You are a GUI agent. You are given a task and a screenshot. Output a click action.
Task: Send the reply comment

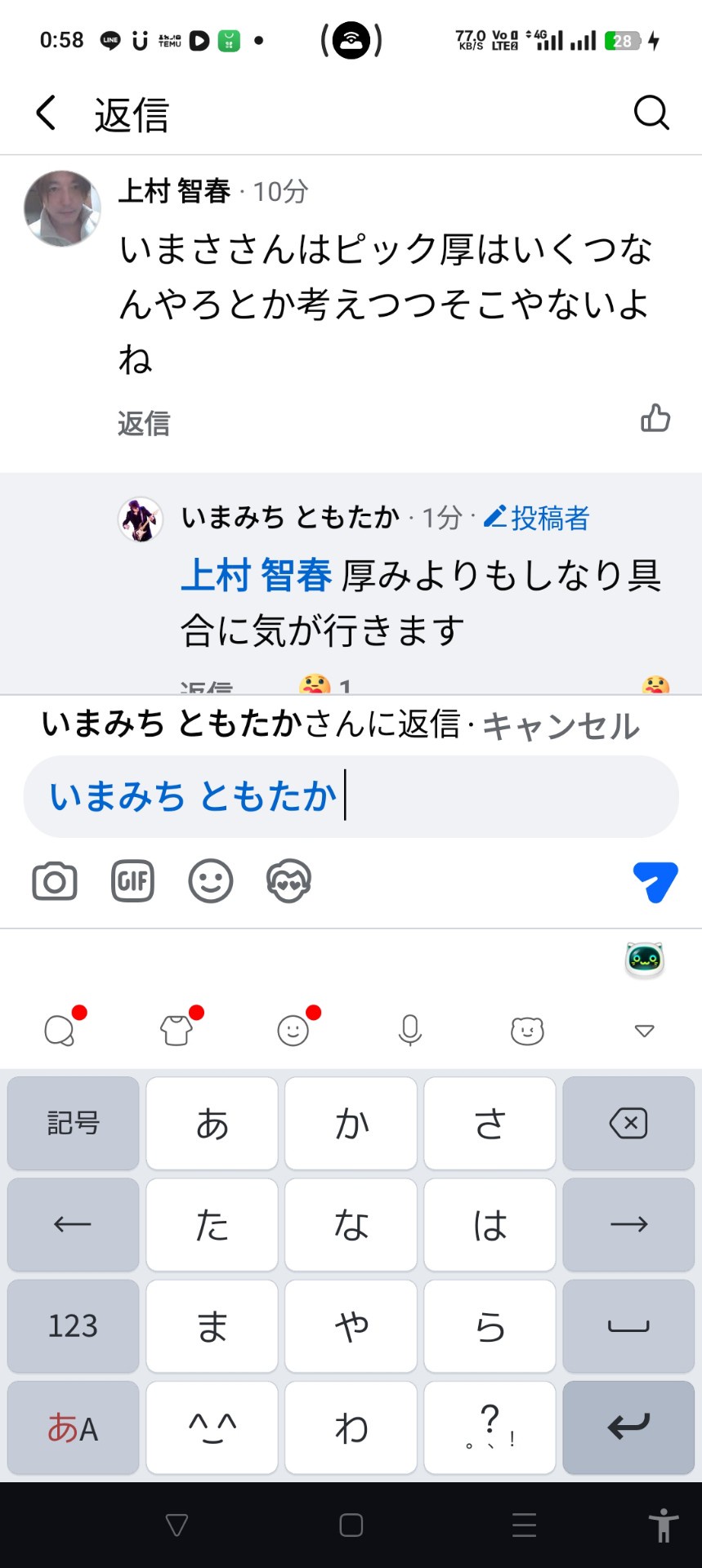click(x=655, y=881)
